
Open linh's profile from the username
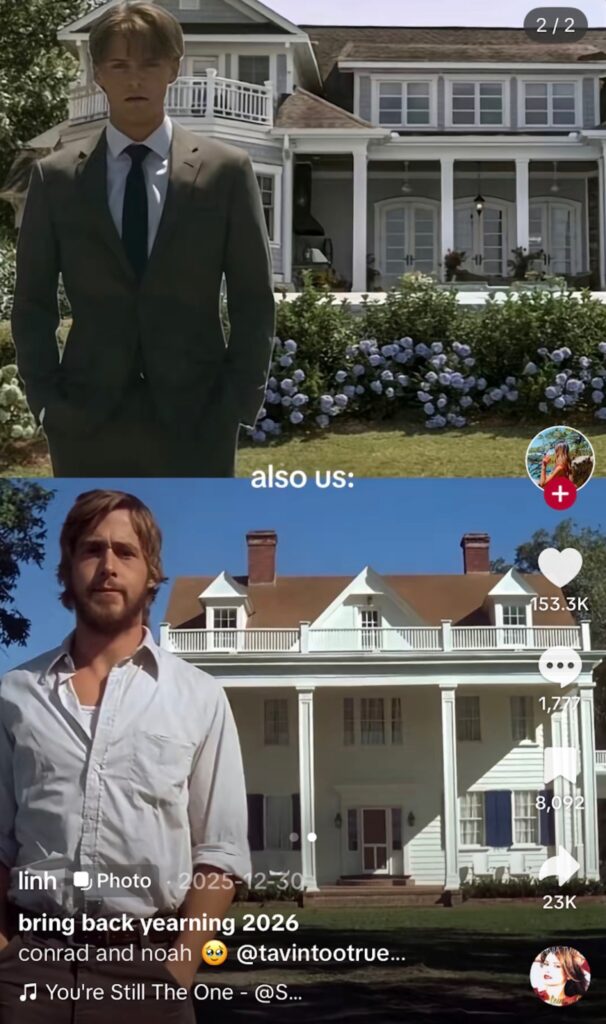click(37, 881)
